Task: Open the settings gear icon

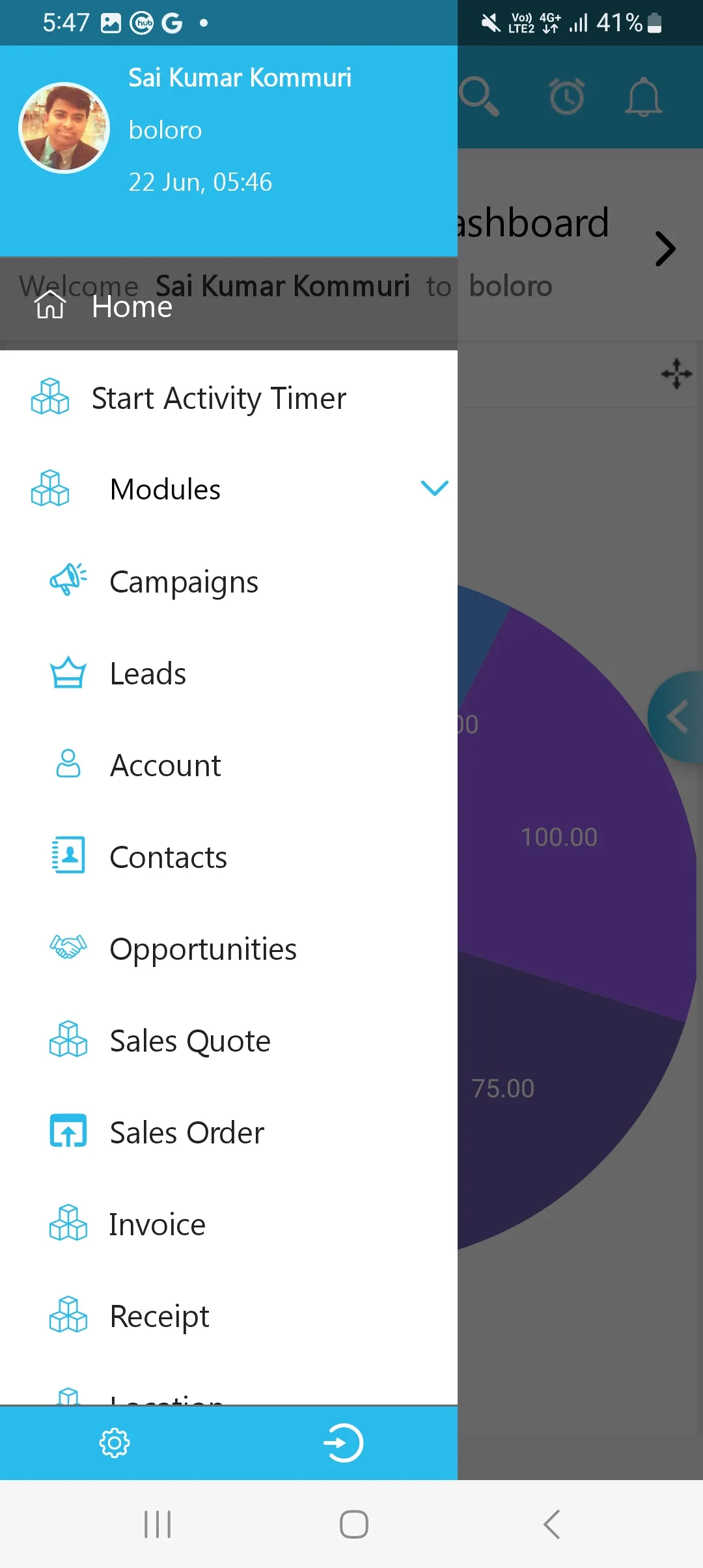Action: click(x=115, y=1443)
